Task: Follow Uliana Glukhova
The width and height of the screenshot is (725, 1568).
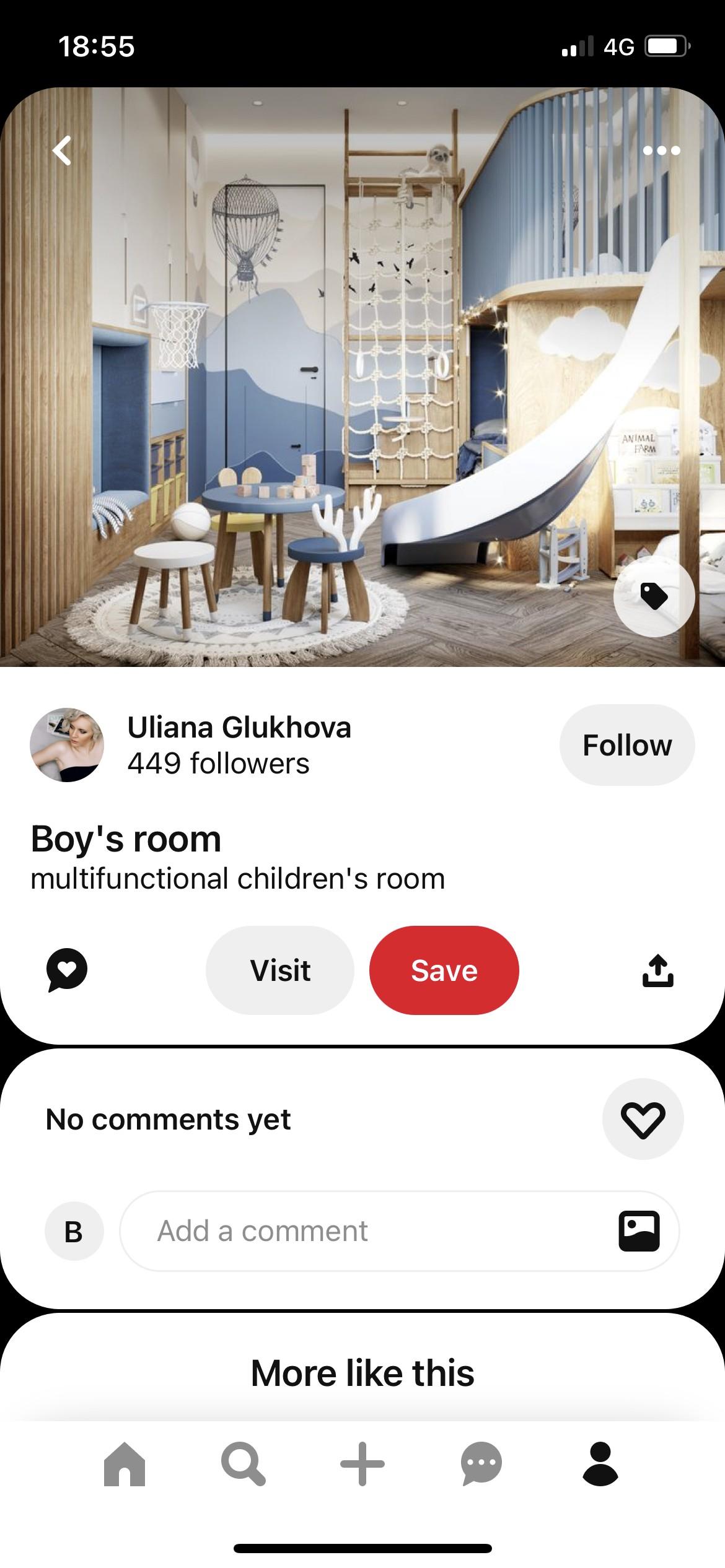Action: 627,745
